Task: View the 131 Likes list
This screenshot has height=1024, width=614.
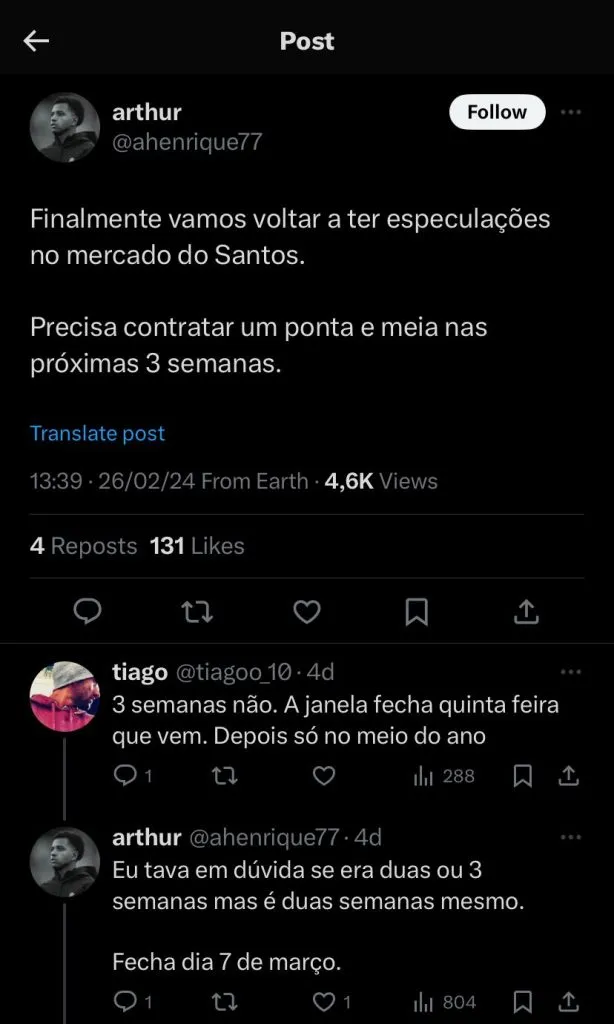Action: click(x=197, y=546)
